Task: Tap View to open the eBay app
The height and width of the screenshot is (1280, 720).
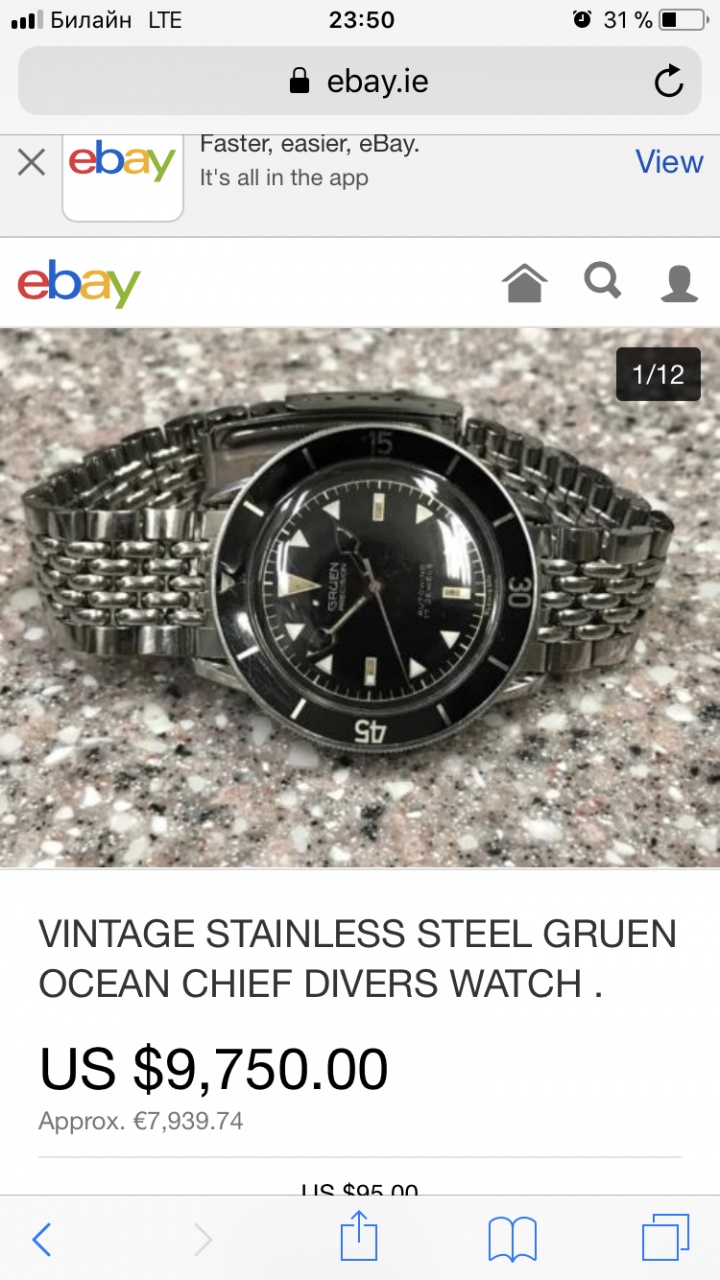Action: [x=669, y=162]
